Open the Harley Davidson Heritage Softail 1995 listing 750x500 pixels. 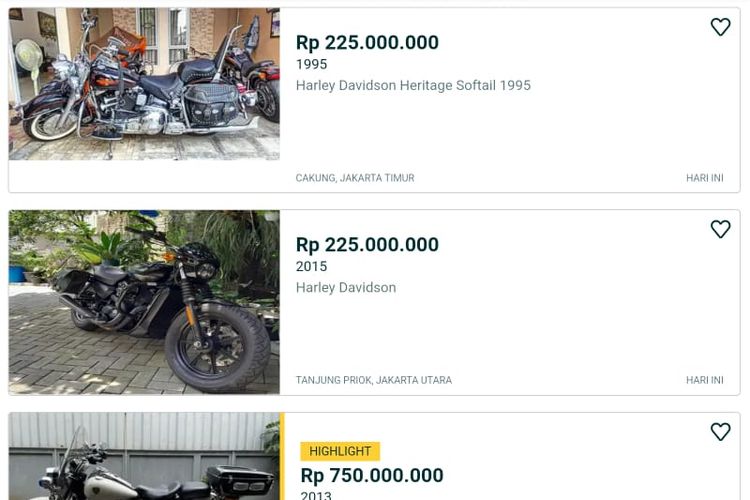click(x=413, y=86)
